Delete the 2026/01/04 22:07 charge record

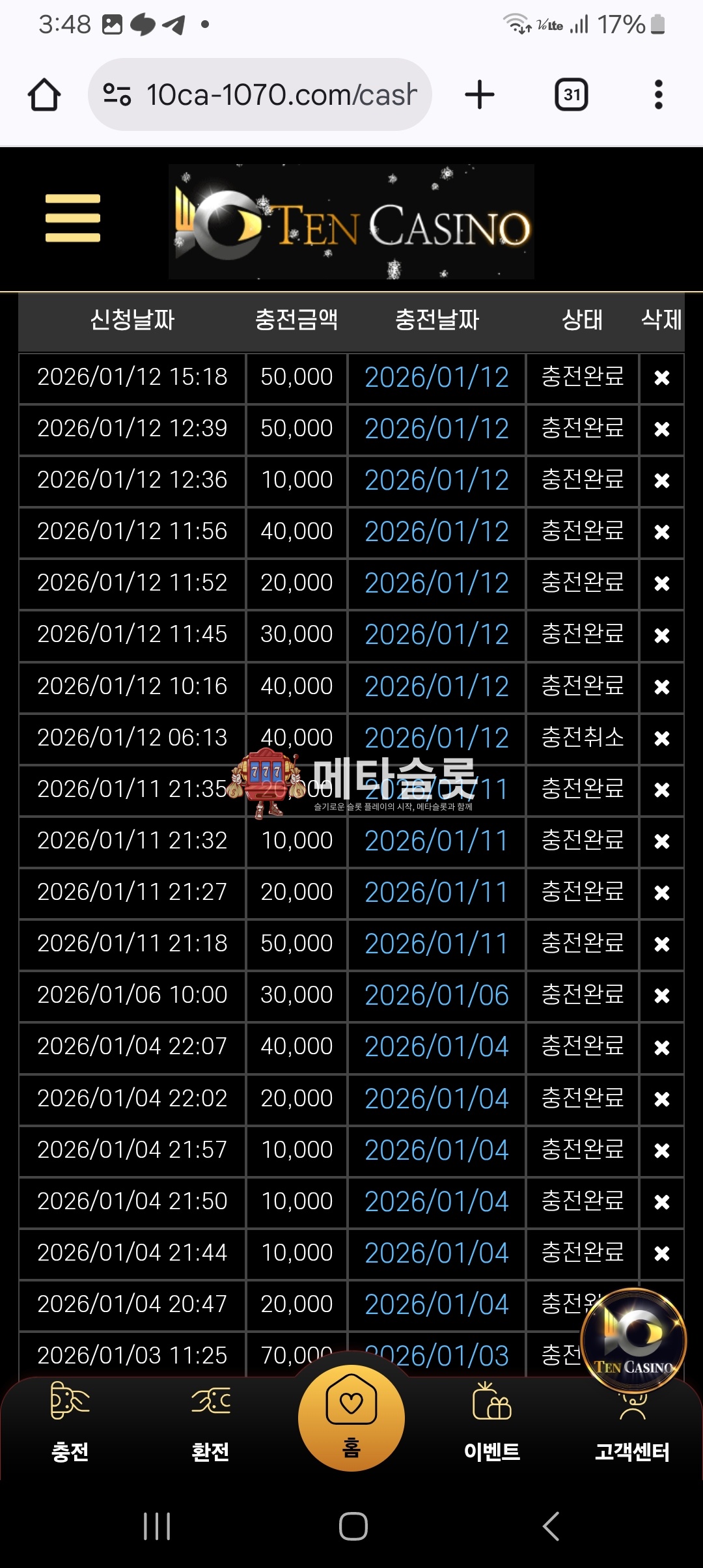click(661, 1047)
